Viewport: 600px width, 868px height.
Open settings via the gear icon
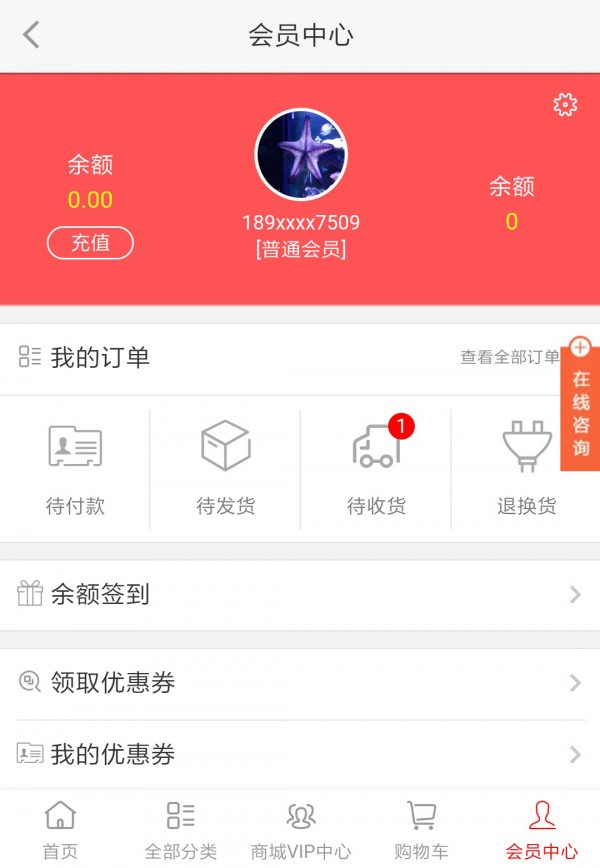[x=565, y=105]
